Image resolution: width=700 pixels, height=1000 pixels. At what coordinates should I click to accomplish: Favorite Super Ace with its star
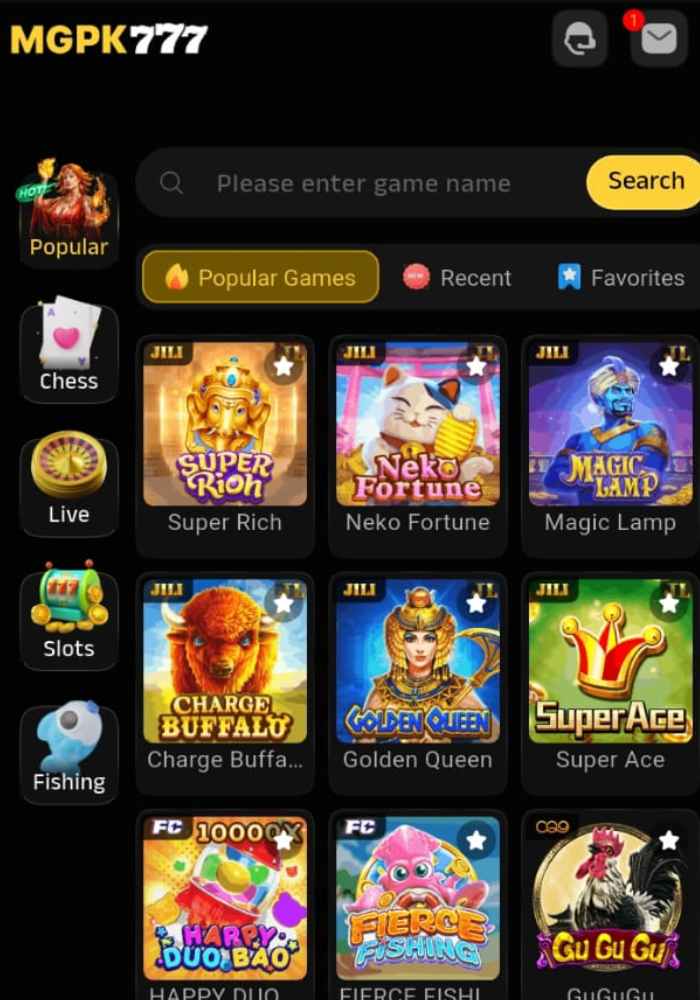[669, 603]
